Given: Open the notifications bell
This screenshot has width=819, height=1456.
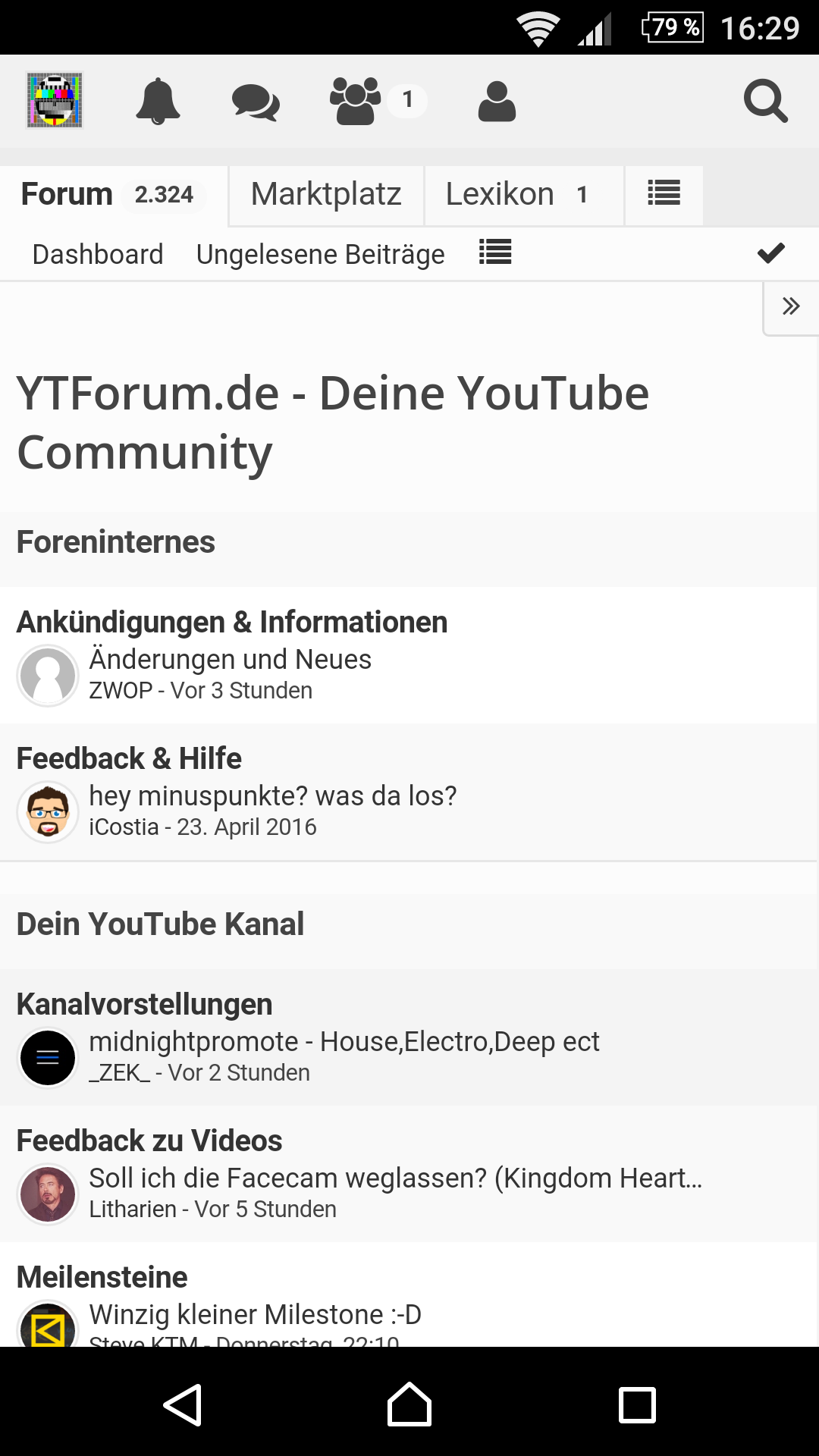Looking at the screenshot, I should pyautogui.click(x=158, y=101).
